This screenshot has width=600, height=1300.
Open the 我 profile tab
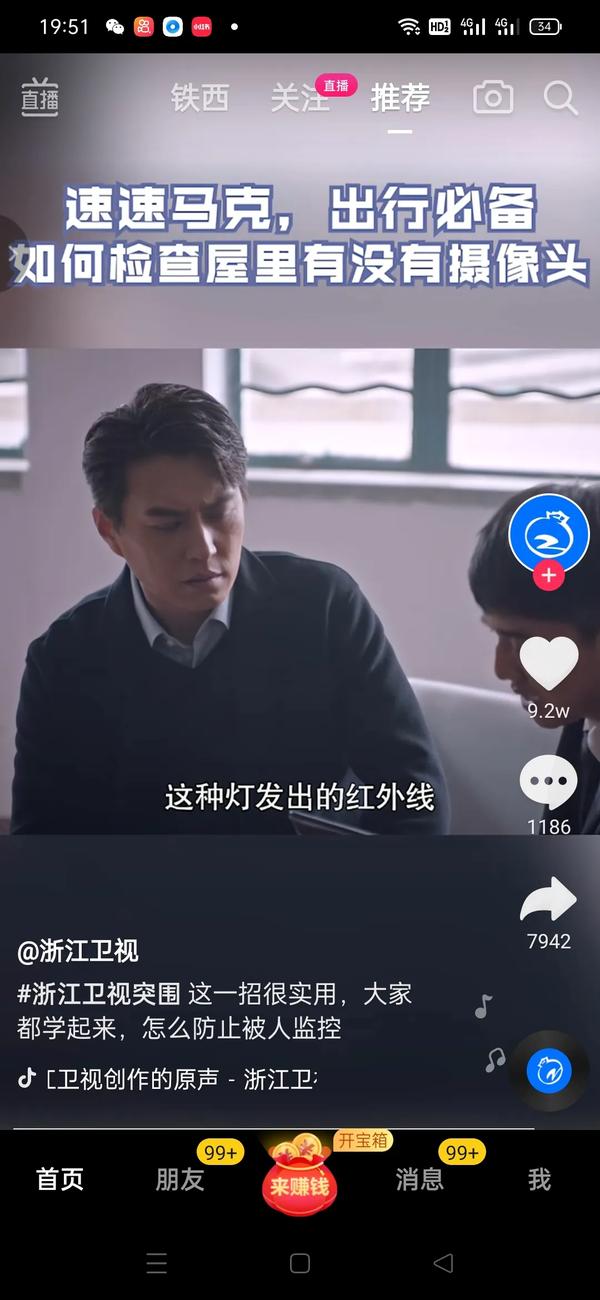[539, 1179]
